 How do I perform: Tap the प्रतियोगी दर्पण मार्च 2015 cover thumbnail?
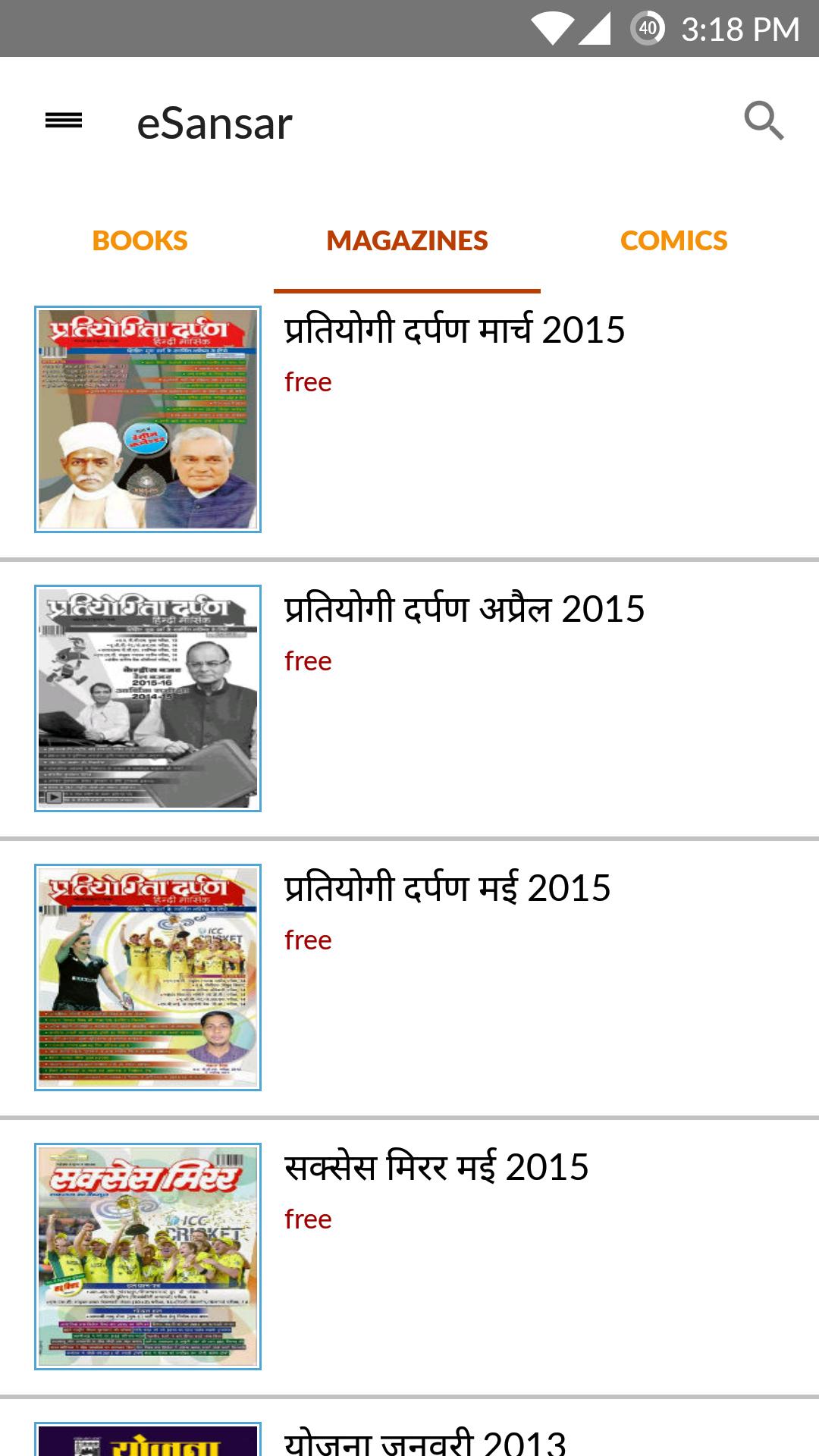148,419
